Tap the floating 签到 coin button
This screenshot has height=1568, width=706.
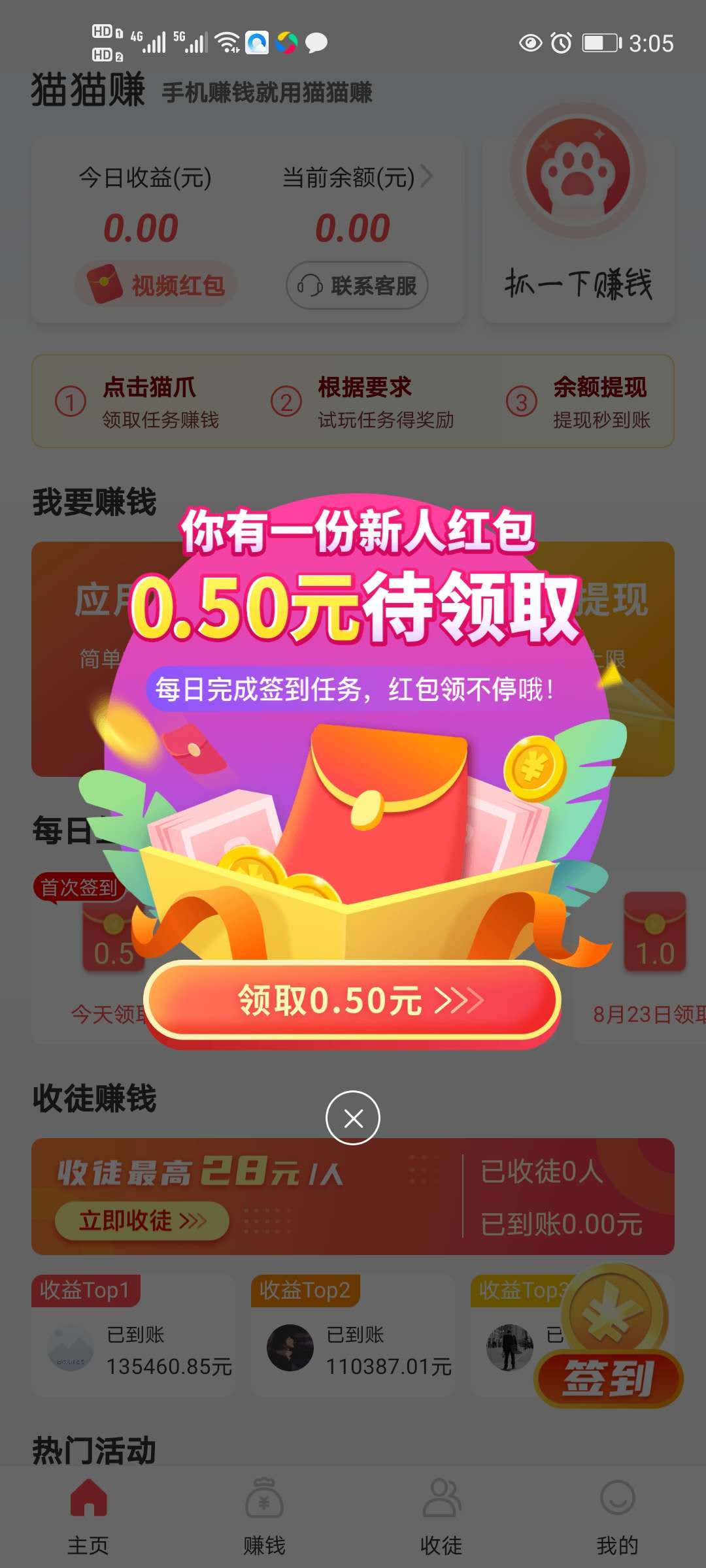click(x=609, y=1346)
